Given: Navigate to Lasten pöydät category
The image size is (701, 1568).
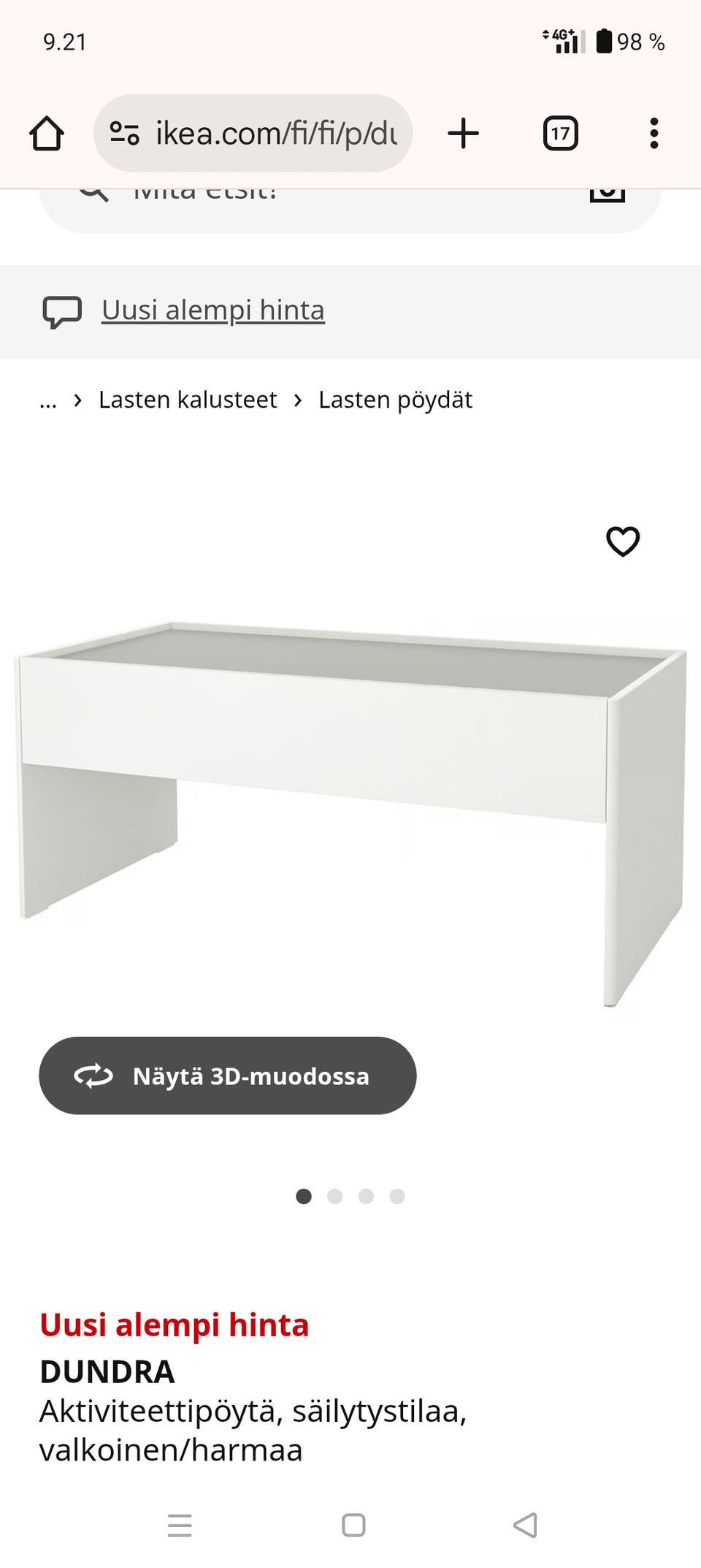Looking at the screenshot, I should (395, 400).
